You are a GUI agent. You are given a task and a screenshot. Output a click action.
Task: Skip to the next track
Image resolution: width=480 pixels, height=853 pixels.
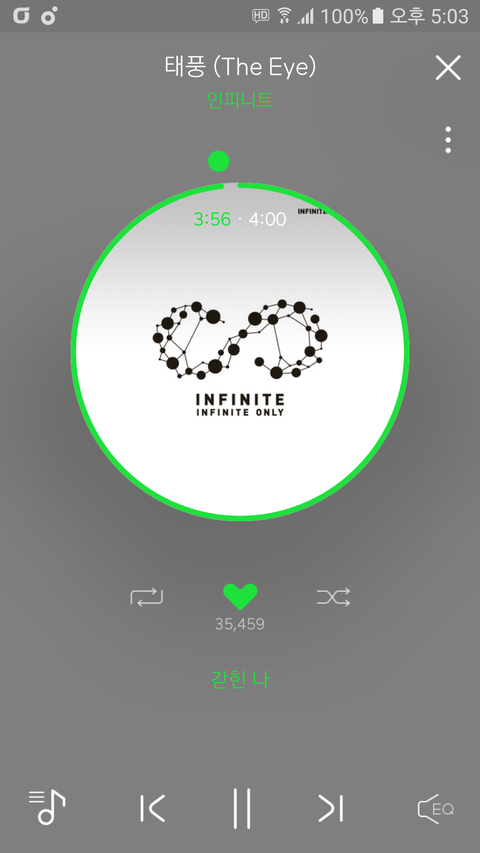[x=330, y=808]
